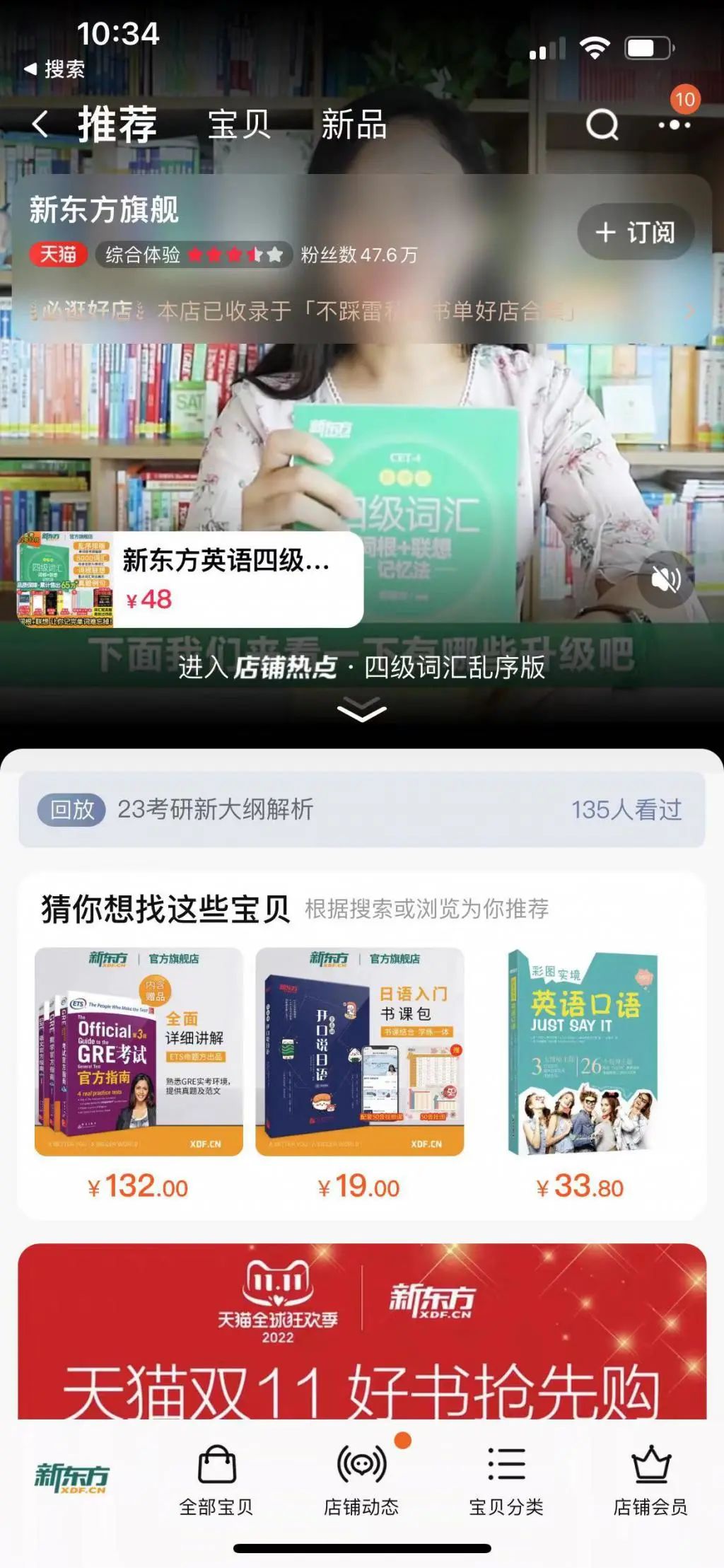The image size is (724, 1568).
Task: Expand the downward chevron below the video
Action: pyautogui.click(x=361, y=709)
